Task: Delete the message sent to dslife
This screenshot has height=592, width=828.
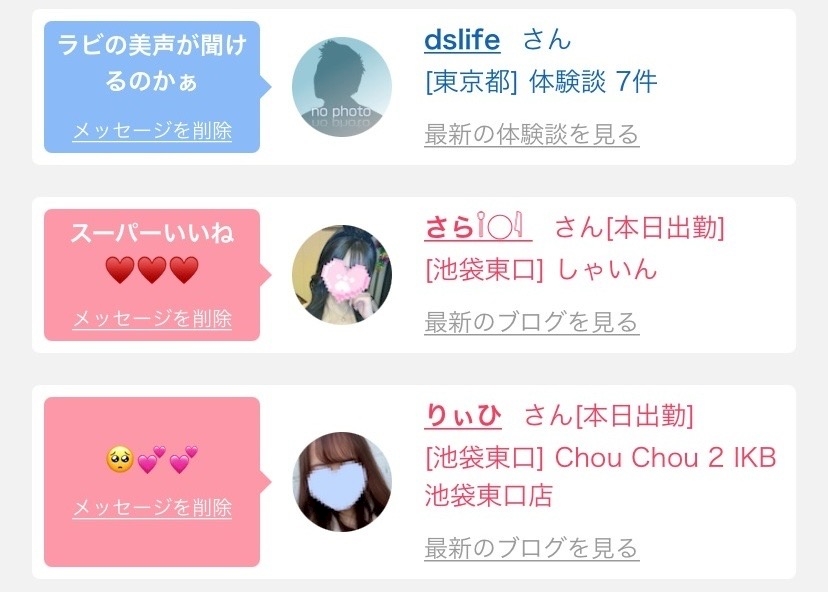Action: (152, 131)
